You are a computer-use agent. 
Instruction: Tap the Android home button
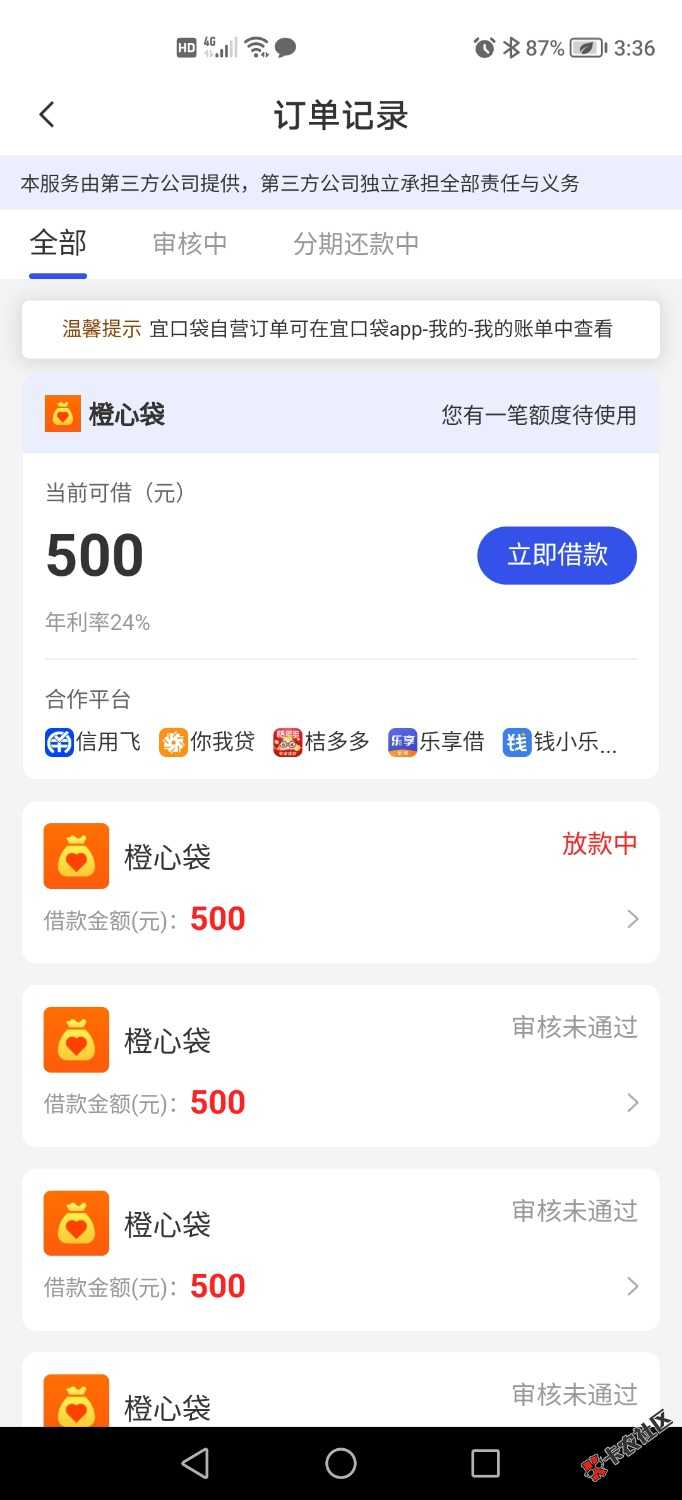[x=340, y=1463]
